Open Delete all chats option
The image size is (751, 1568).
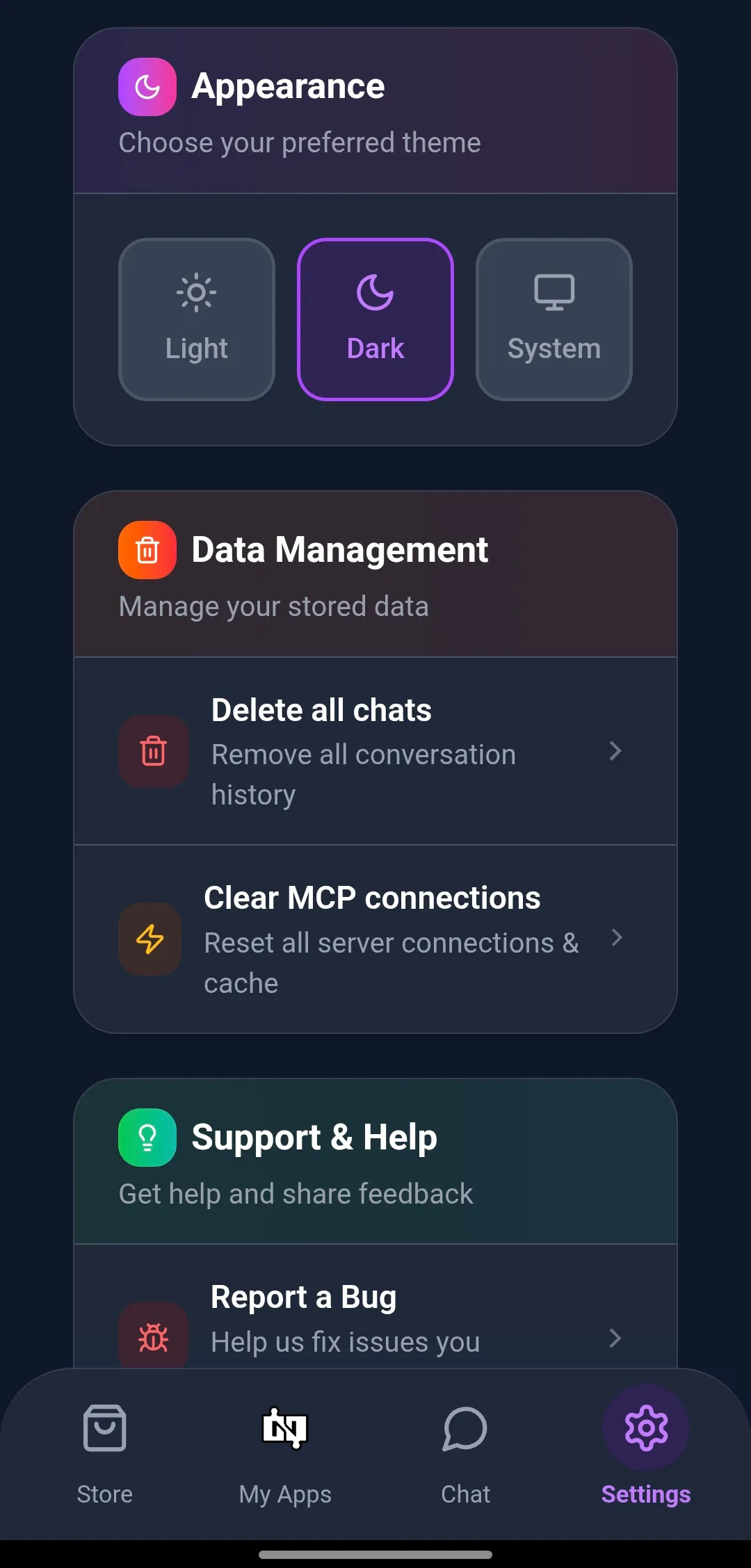point(375,751)
